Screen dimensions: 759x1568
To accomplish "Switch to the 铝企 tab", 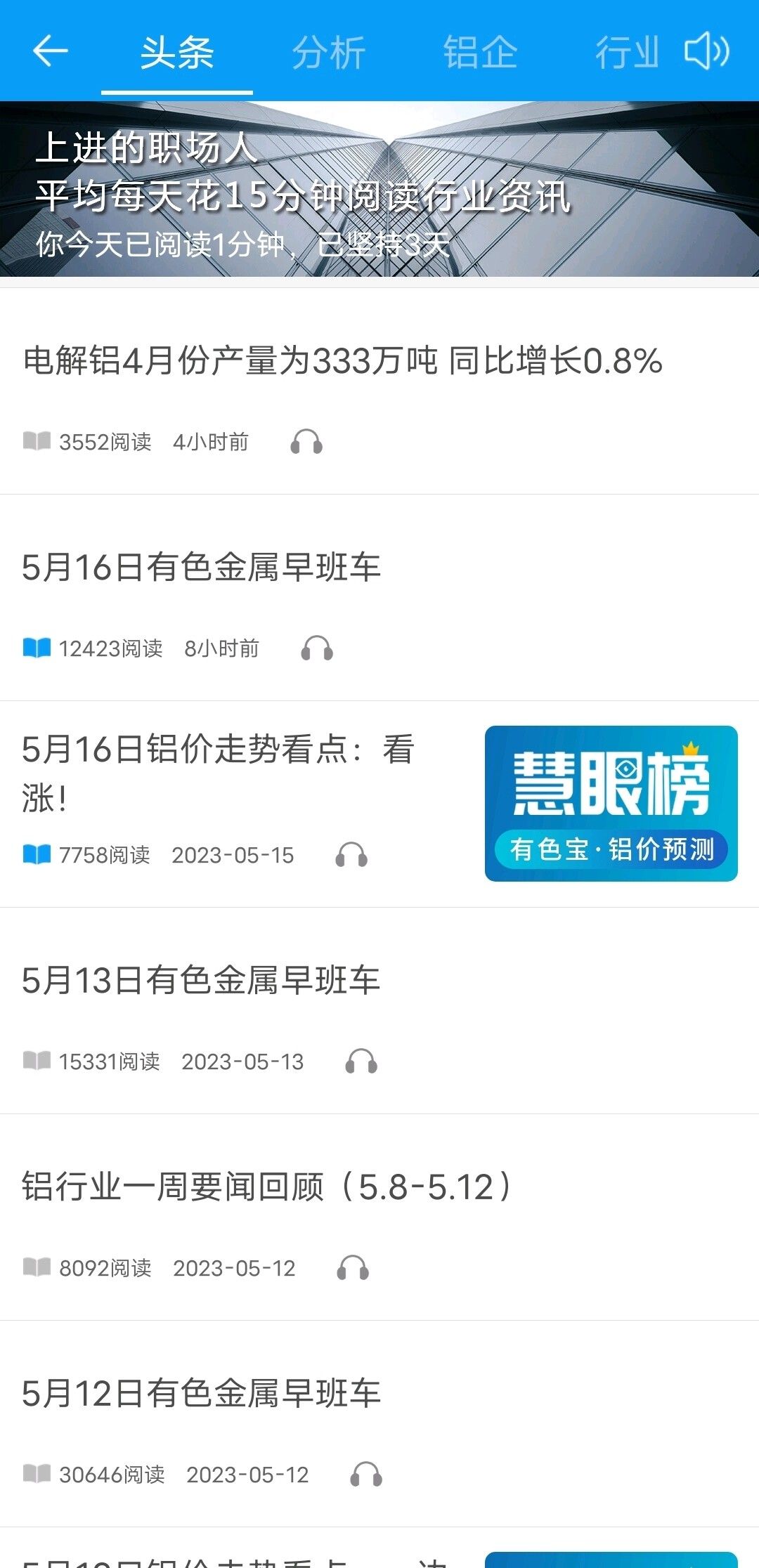I will [x=481, y=53].
